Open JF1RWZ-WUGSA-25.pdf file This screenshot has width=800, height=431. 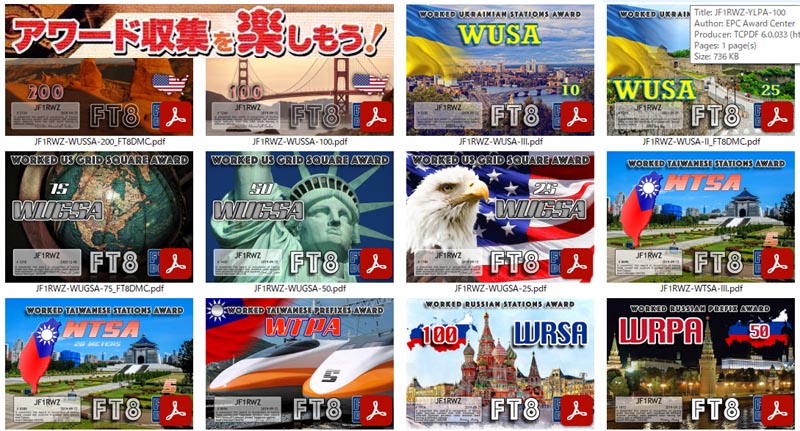pyautogui.click(x=500, y=217)
